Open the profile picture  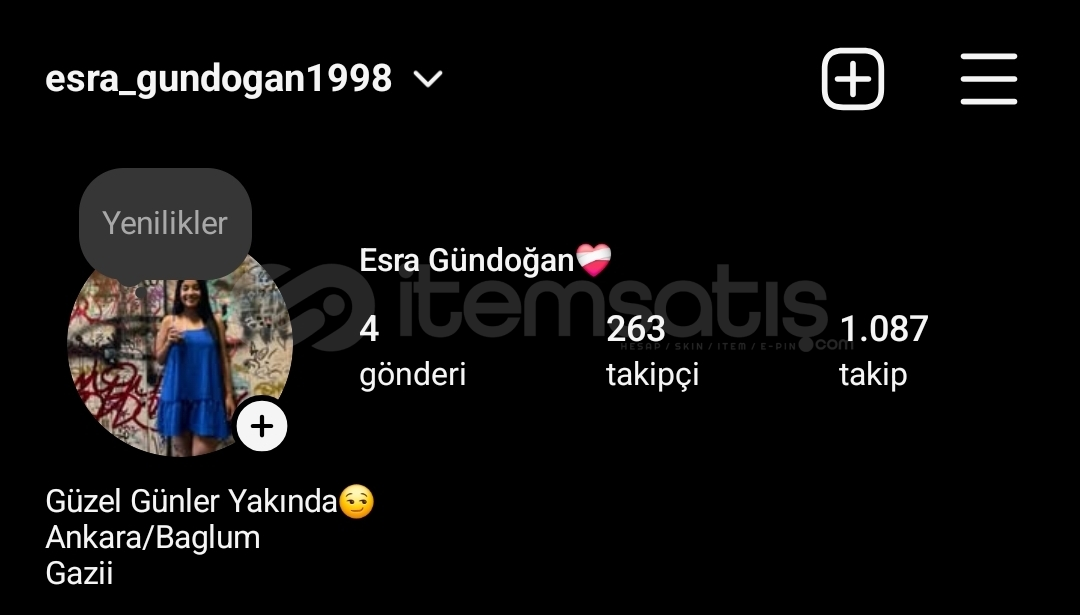click(170, 360)
